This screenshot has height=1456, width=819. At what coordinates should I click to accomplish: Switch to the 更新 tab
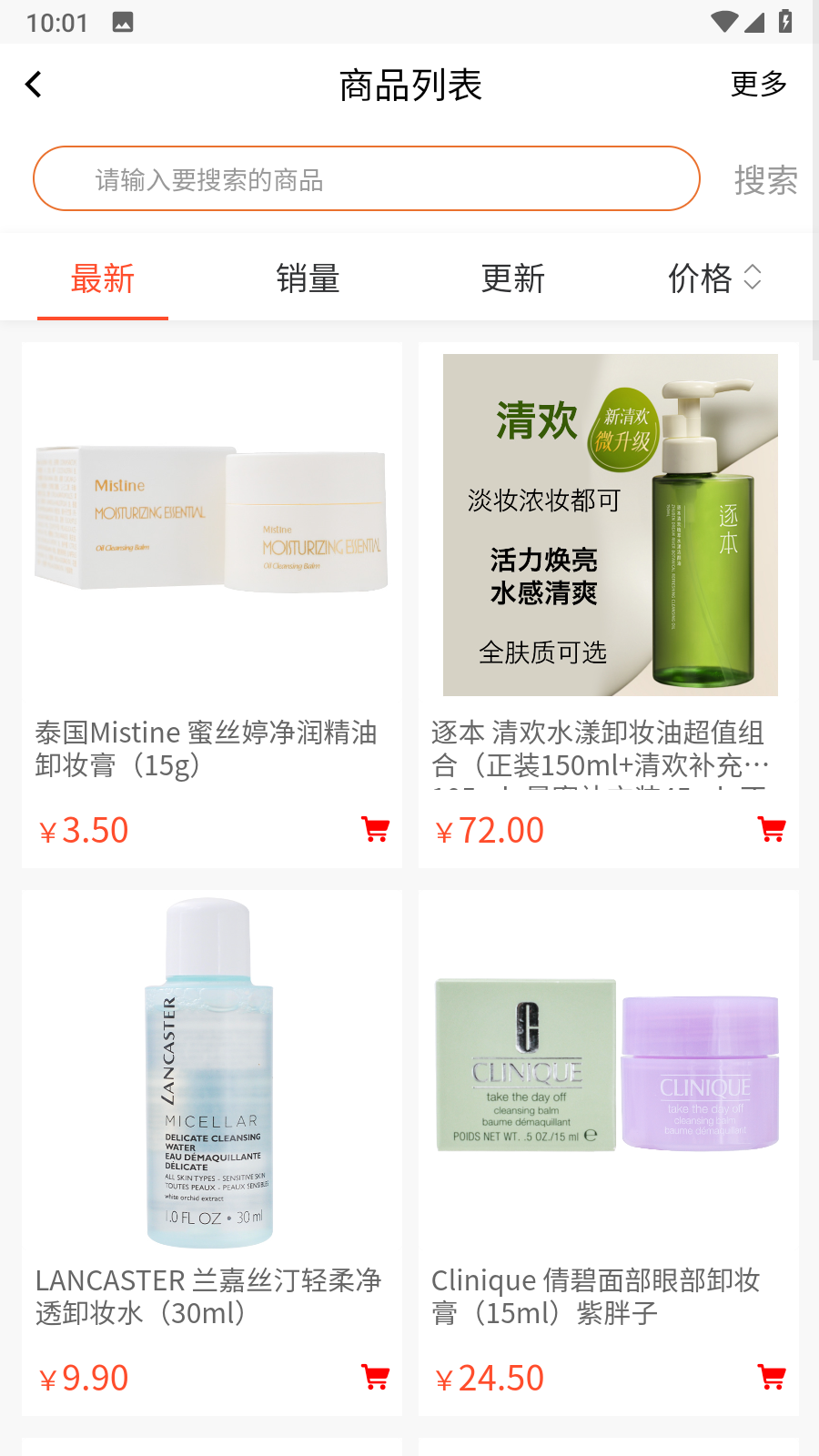tap(513, 279)
